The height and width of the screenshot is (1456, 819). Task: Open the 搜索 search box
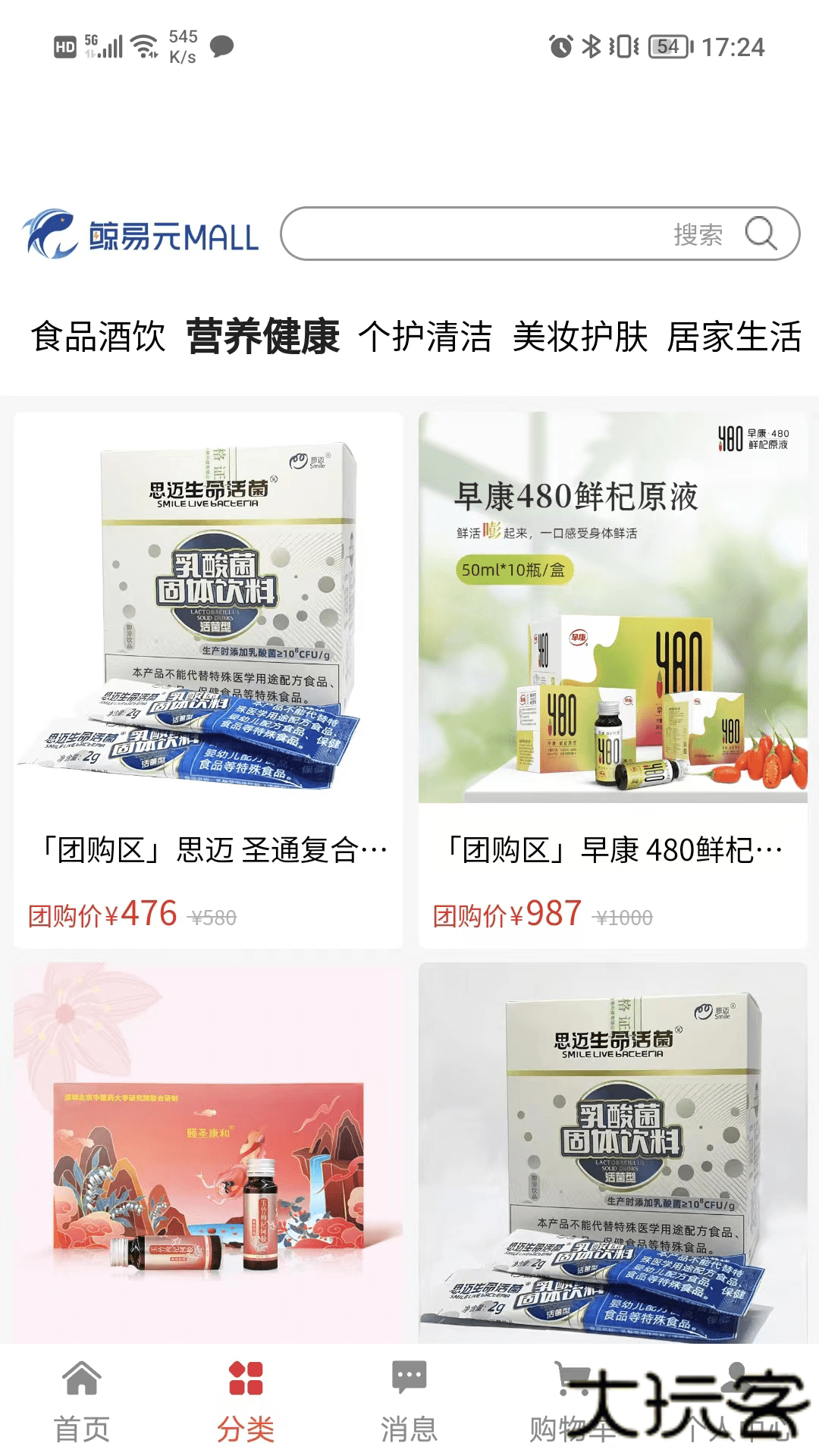click(x=516, y=234)
